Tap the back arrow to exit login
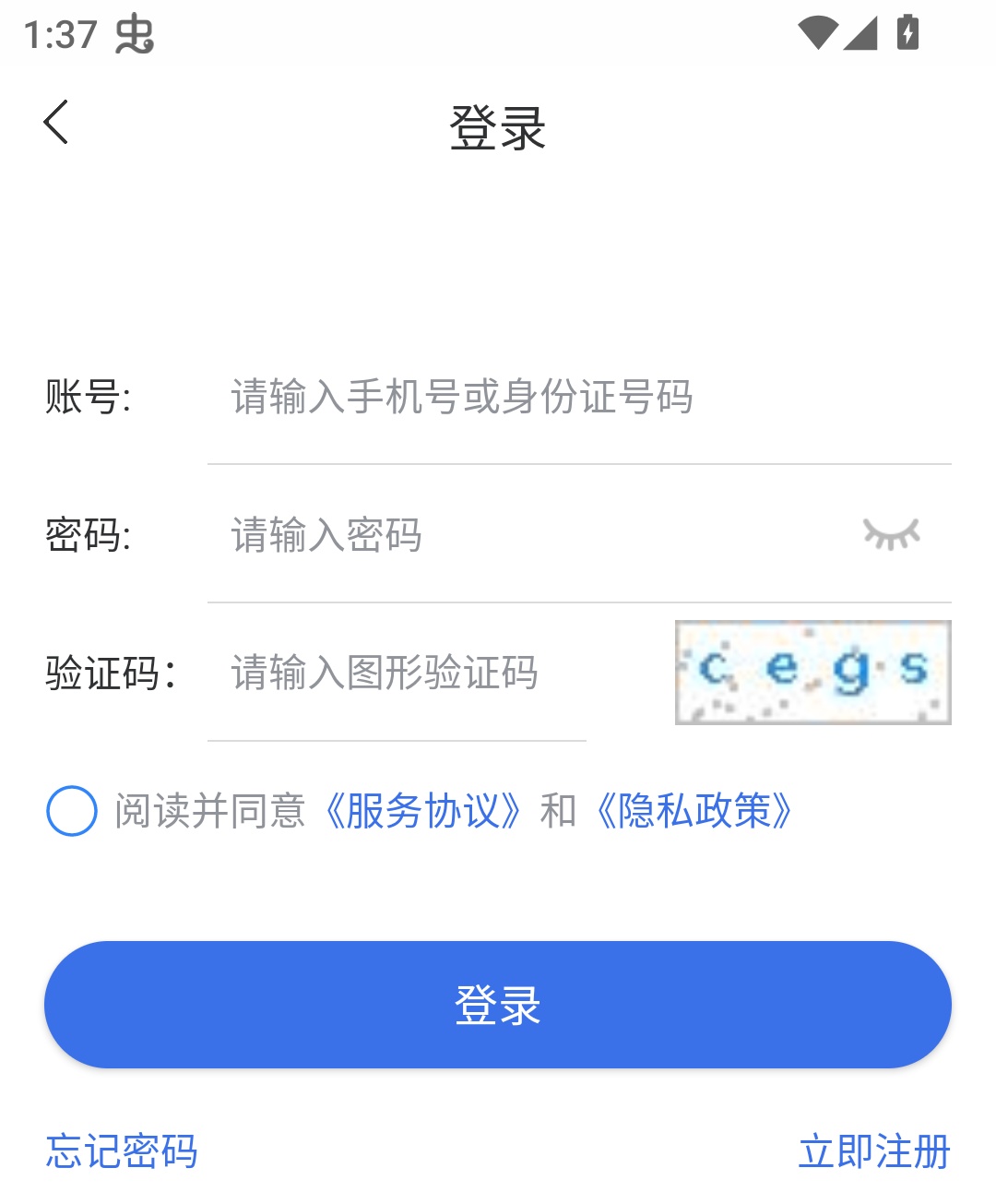996x1204 pixels. click(55, 121)
